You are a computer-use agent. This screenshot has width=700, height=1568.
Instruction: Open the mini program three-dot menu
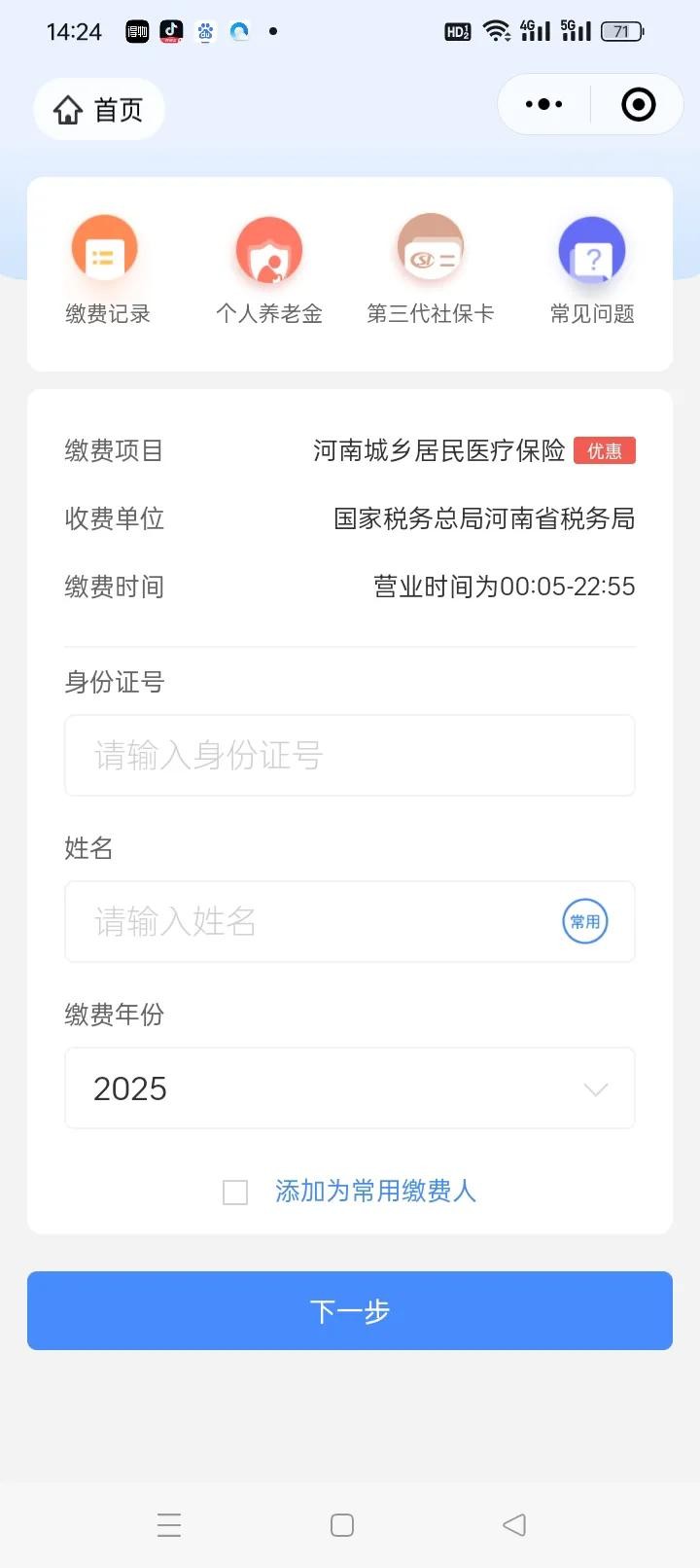[x=543, y=104]
